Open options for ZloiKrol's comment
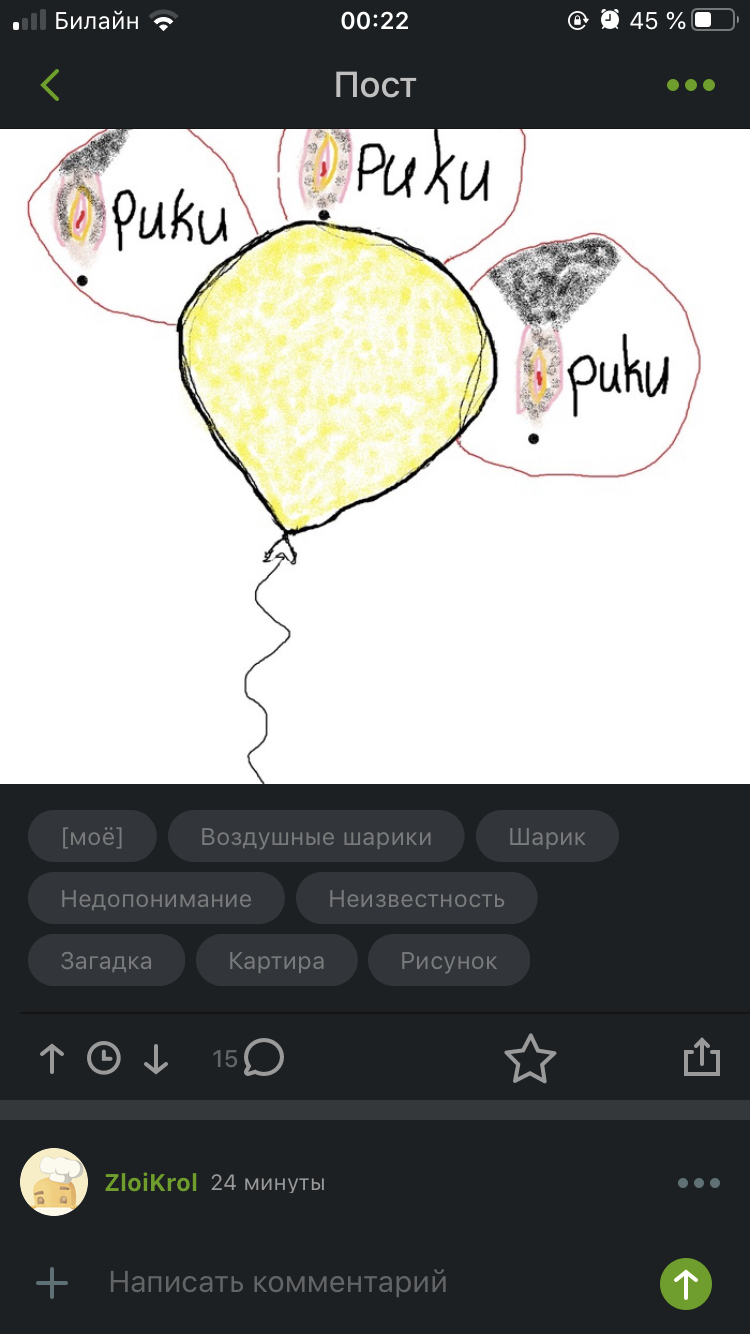This screenshot has height=1334, width=750. [x=698, y=1183]
